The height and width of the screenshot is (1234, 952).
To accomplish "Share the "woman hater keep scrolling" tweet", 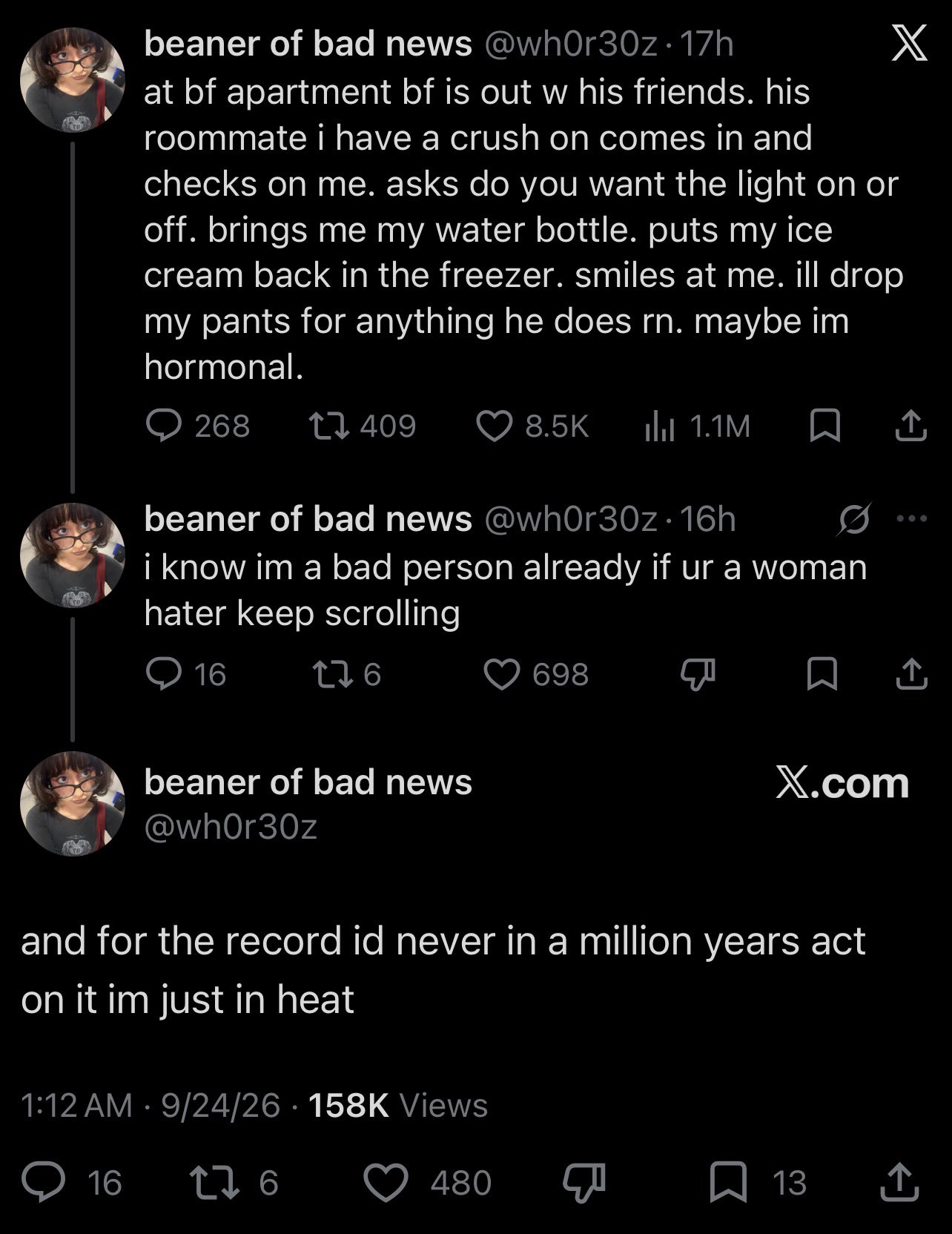I will pyautogui.click(x=911, y=674).
